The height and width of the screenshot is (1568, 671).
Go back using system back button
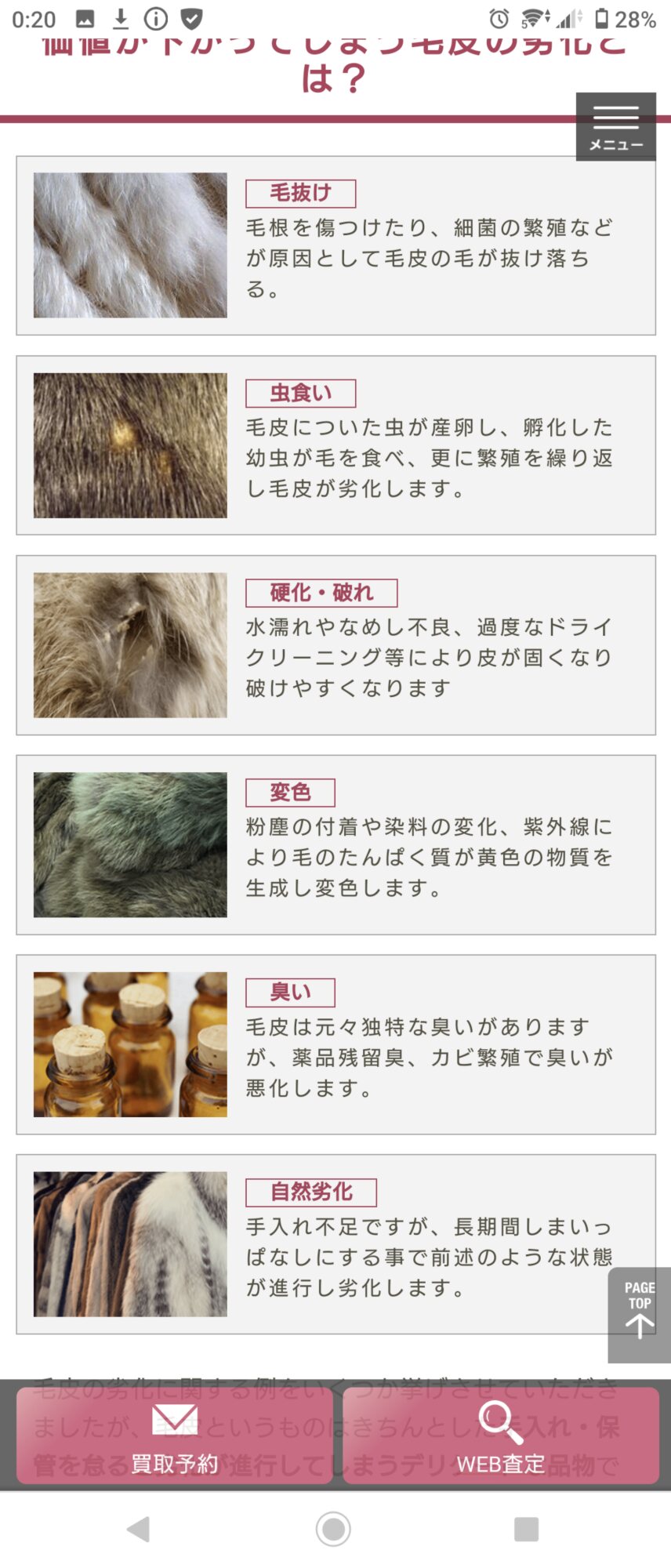point(139,1528)
